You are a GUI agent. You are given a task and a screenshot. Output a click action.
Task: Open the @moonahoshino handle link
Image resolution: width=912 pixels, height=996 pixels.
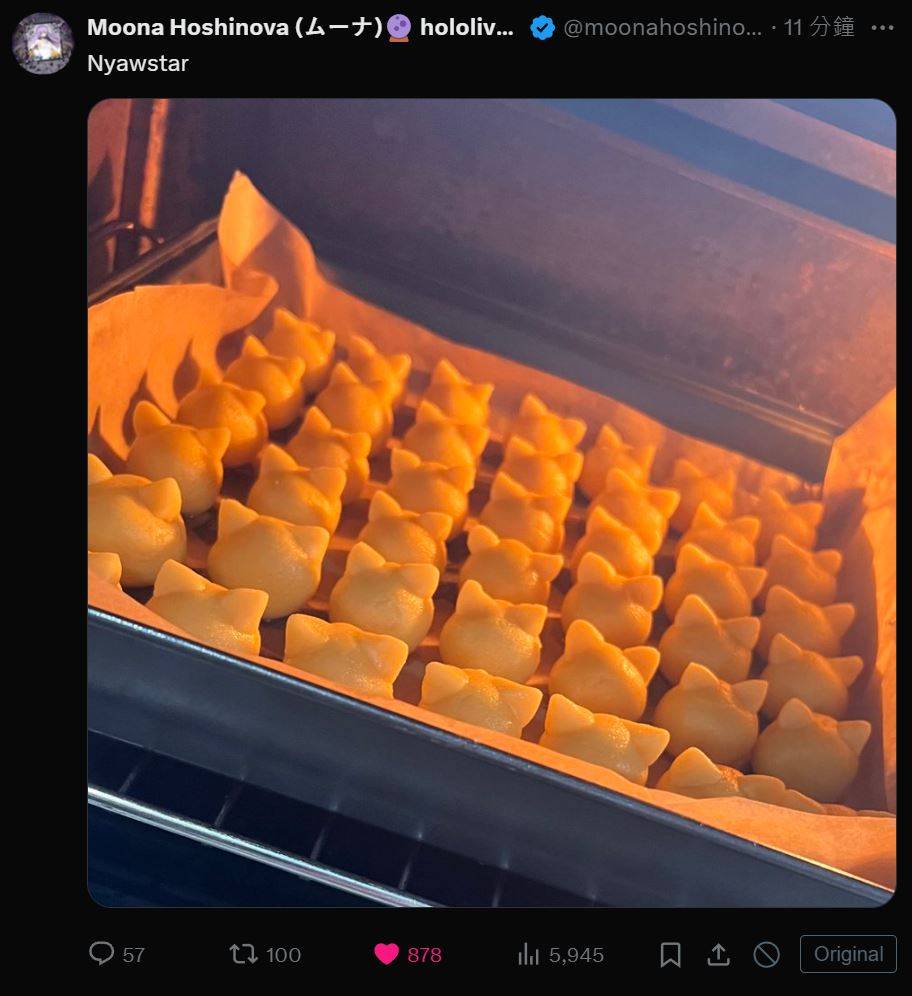[662, 28]
